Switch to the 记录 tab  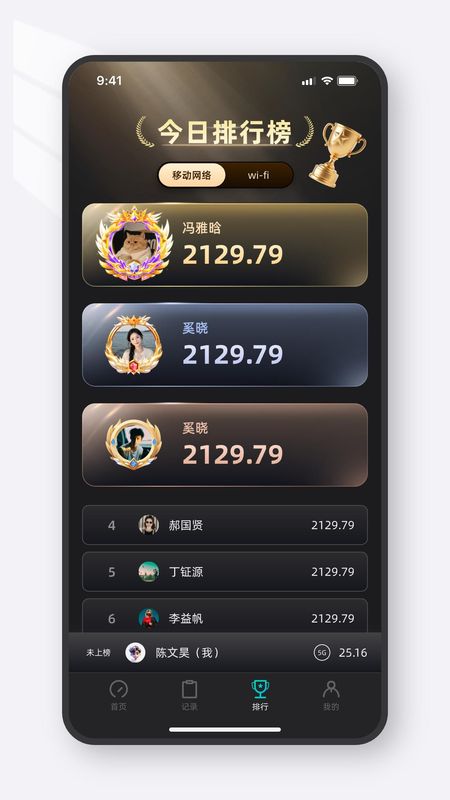(189, 695)
